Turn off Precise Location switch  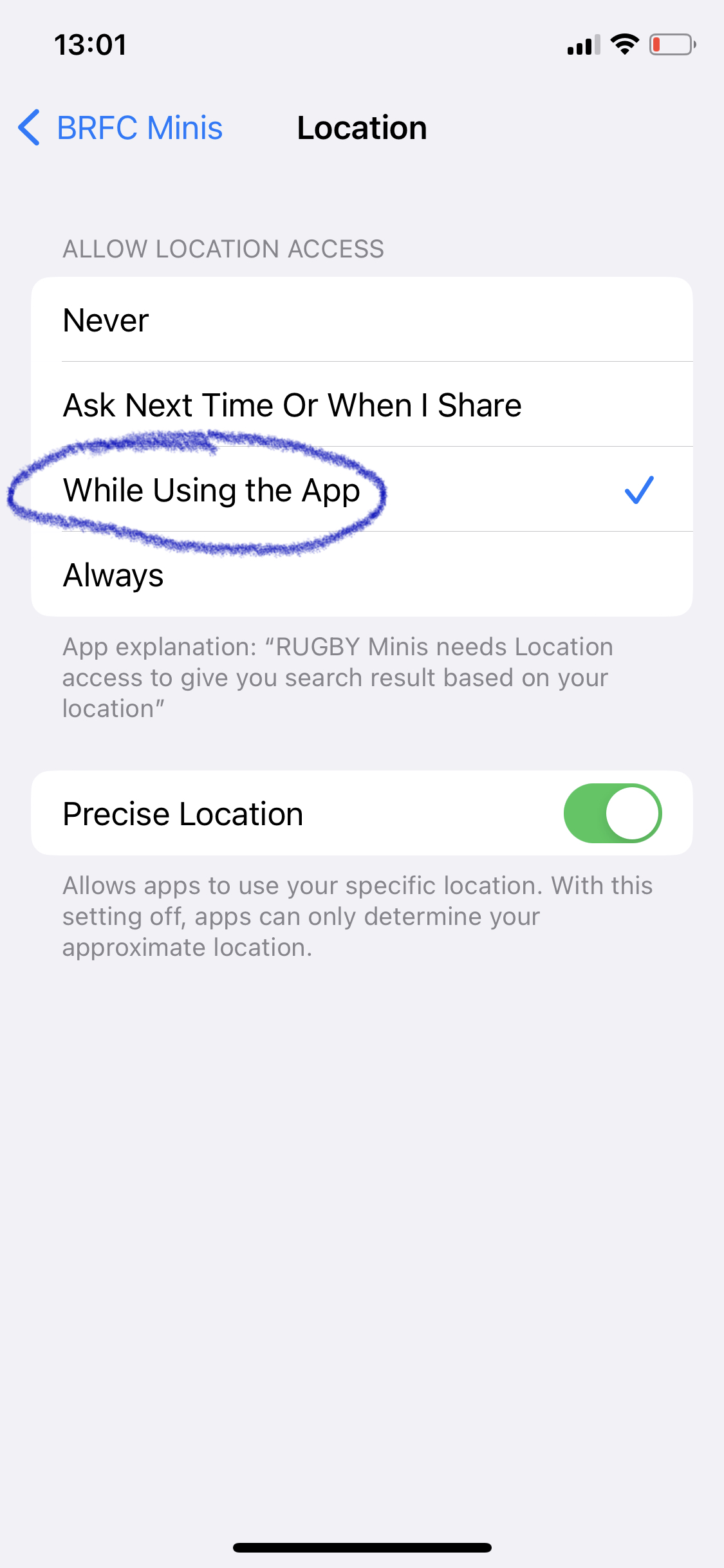tap(612, 813)
